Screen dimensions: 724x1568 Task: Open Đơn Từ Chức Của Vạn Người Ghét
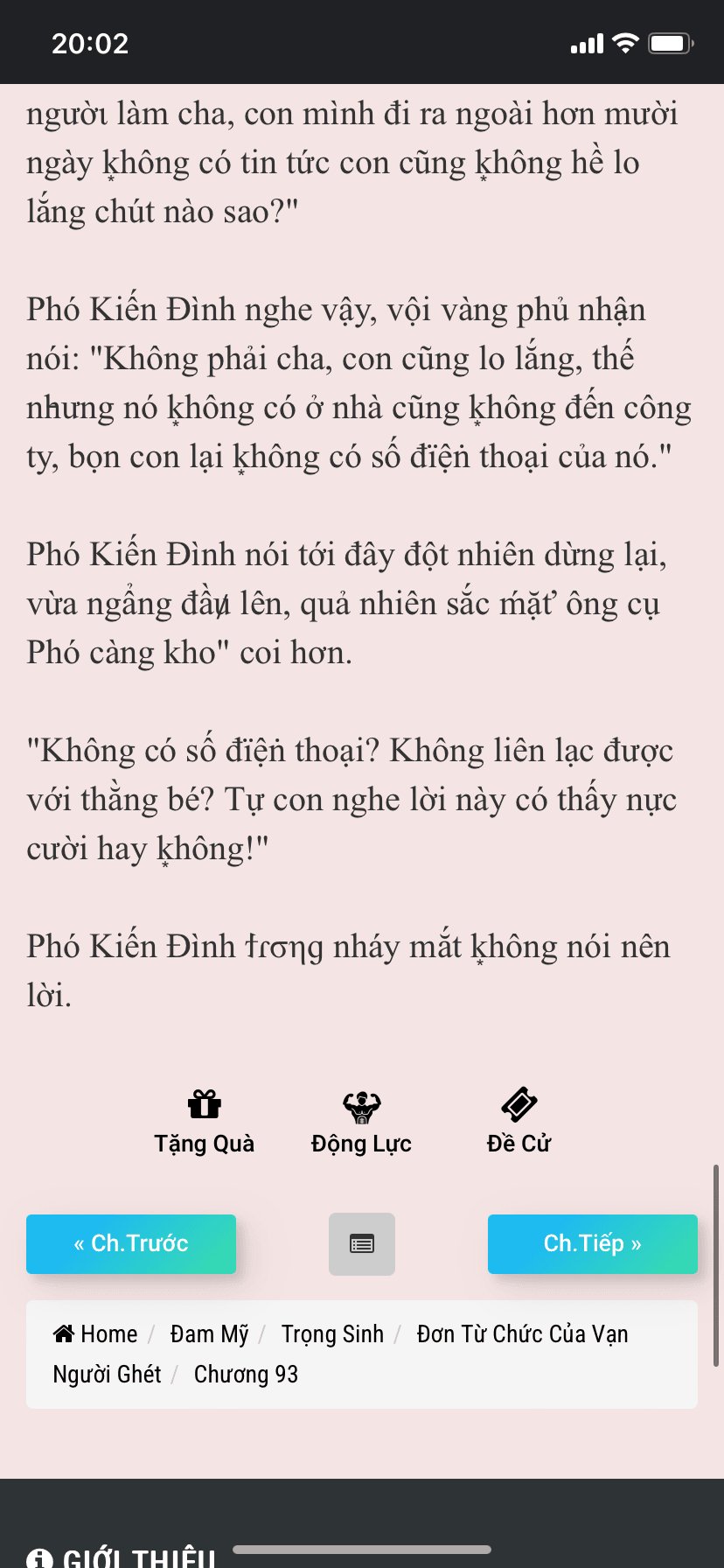[x=341, y=1354]
